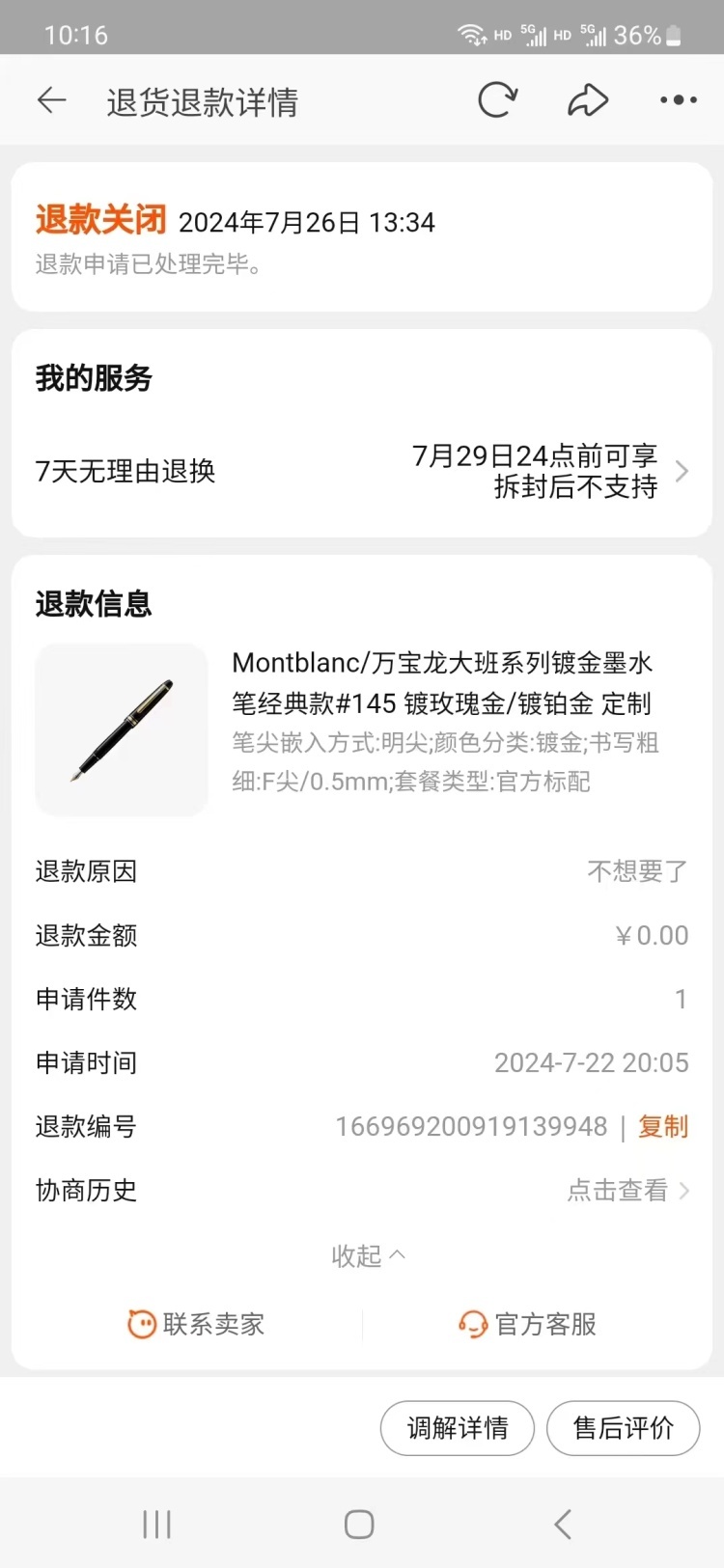Tap the recent apps navigation icon
Screen dimensions: 724x1568
[155, 1524]
